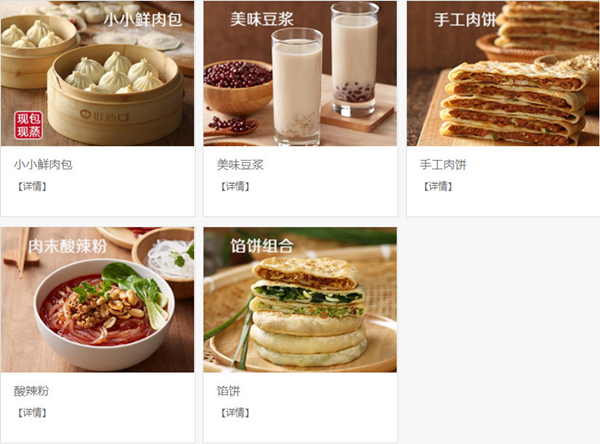Screen dimensions: 600x444
Task: Open the 小小鲜肉包 product card
Action: tap(97, 75)
